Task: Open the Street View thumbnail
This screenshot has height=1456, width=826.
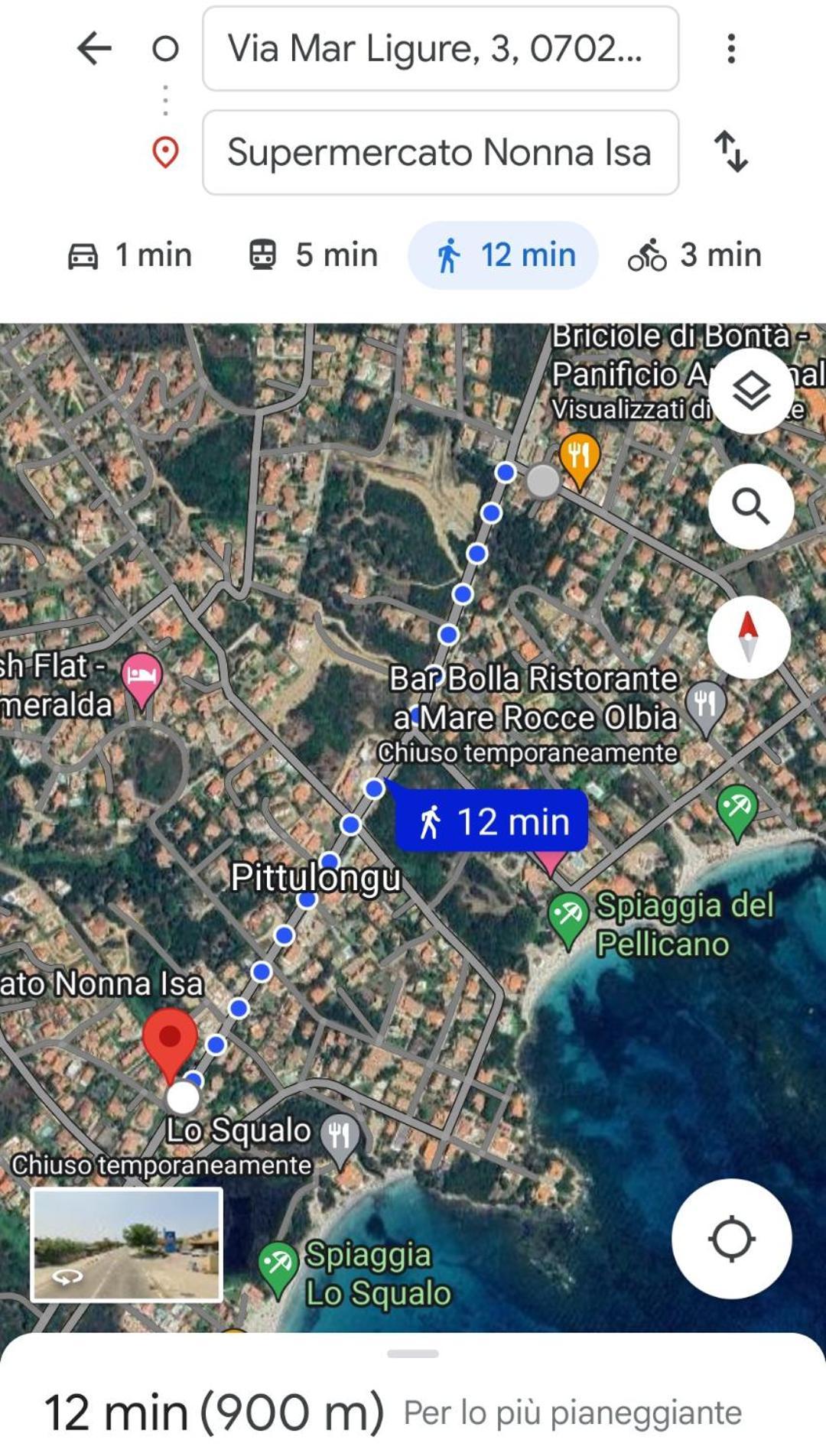Action: point(127,1244)
